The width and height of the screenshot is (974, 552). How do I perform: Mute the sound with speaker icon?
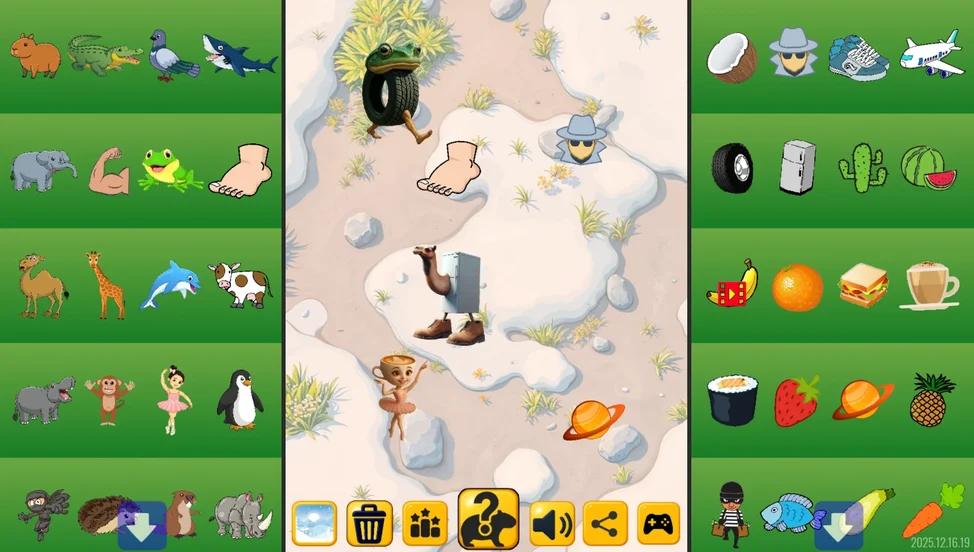click(x=552, y=523)
